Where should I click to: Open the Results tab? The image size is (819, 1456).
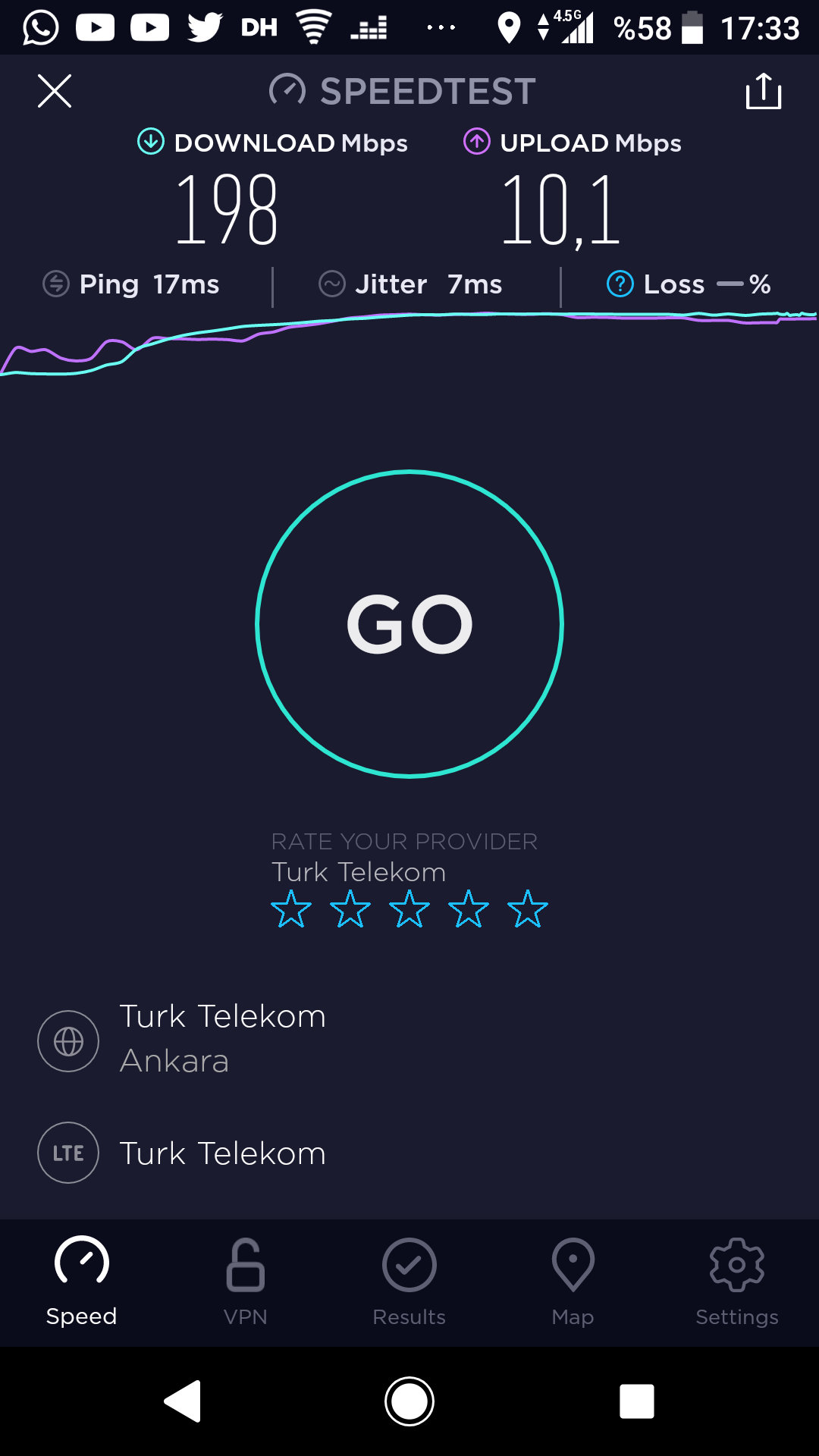[409, 1282]
